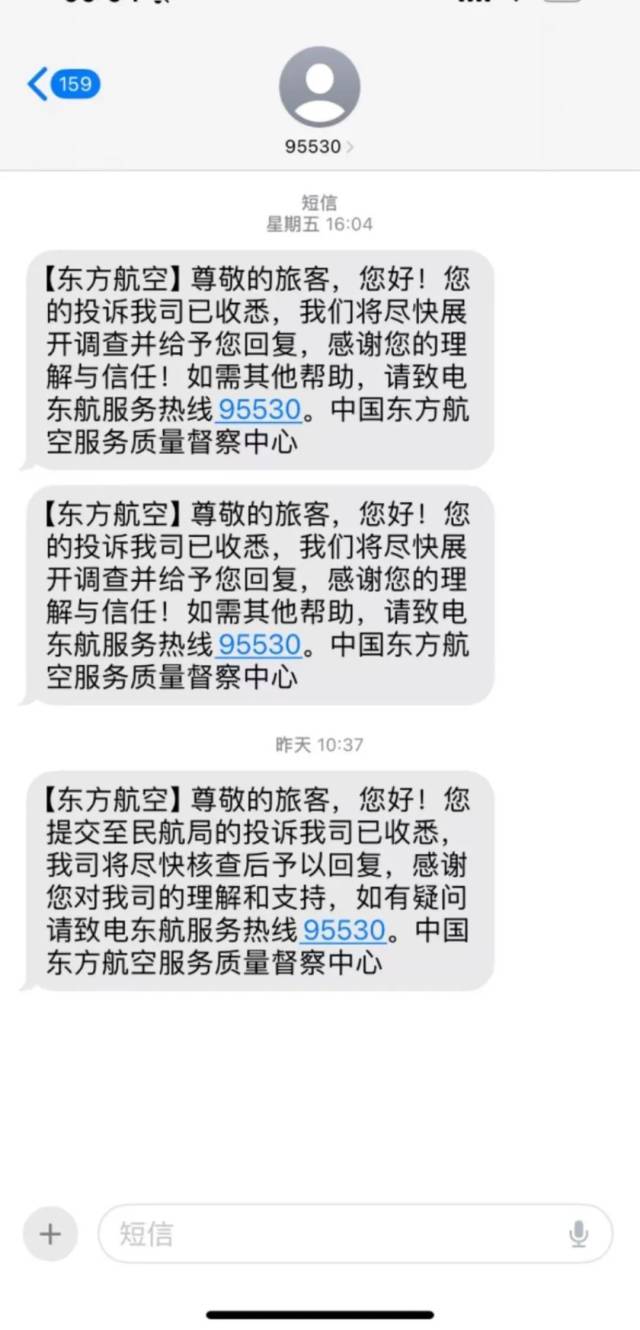Dial 95530 link in the 民航局 complaint message
640x1330 pixels.
click(343, 931)
